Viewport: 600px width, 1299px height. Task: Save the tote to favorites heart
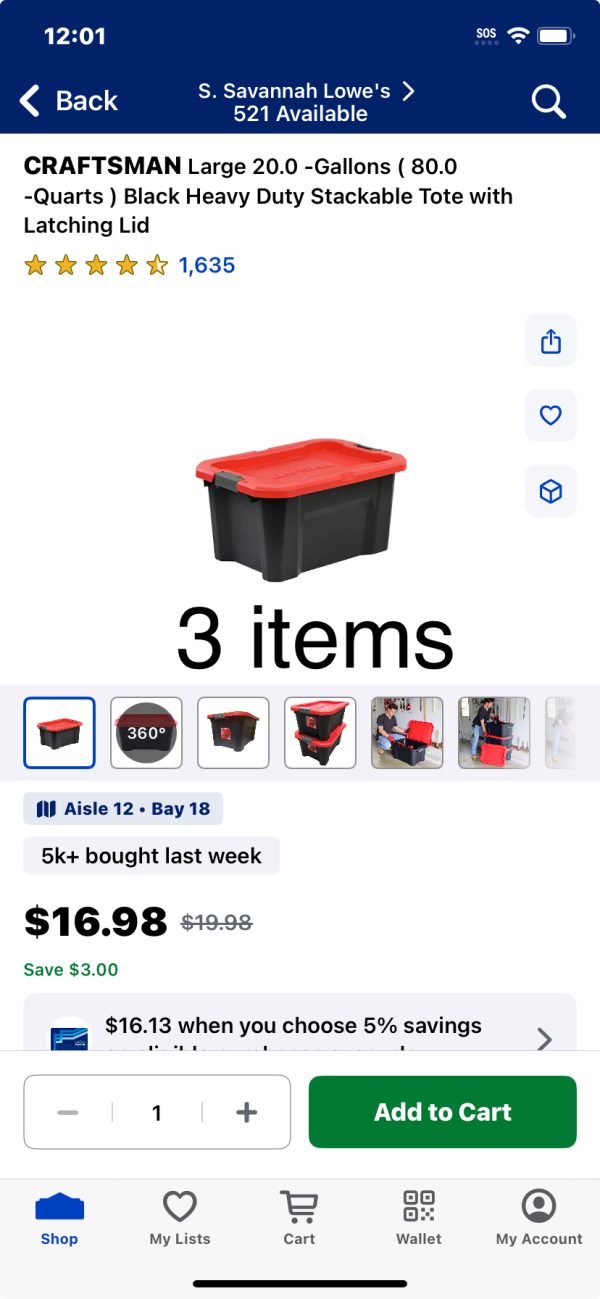550,415
